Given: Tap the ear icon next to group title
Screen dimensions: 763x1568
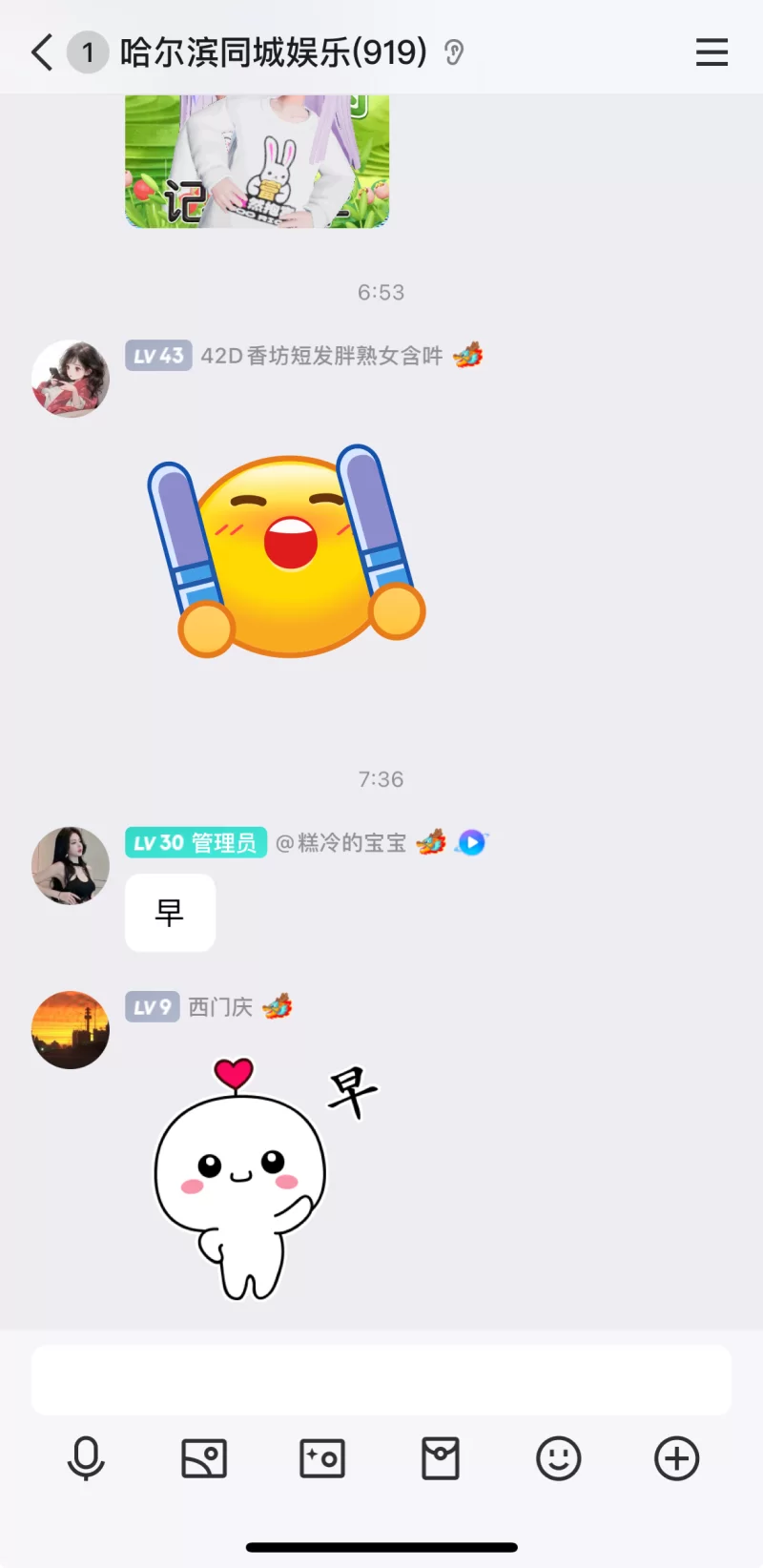Looking at the screenshot, I should (x=455, y=52).
